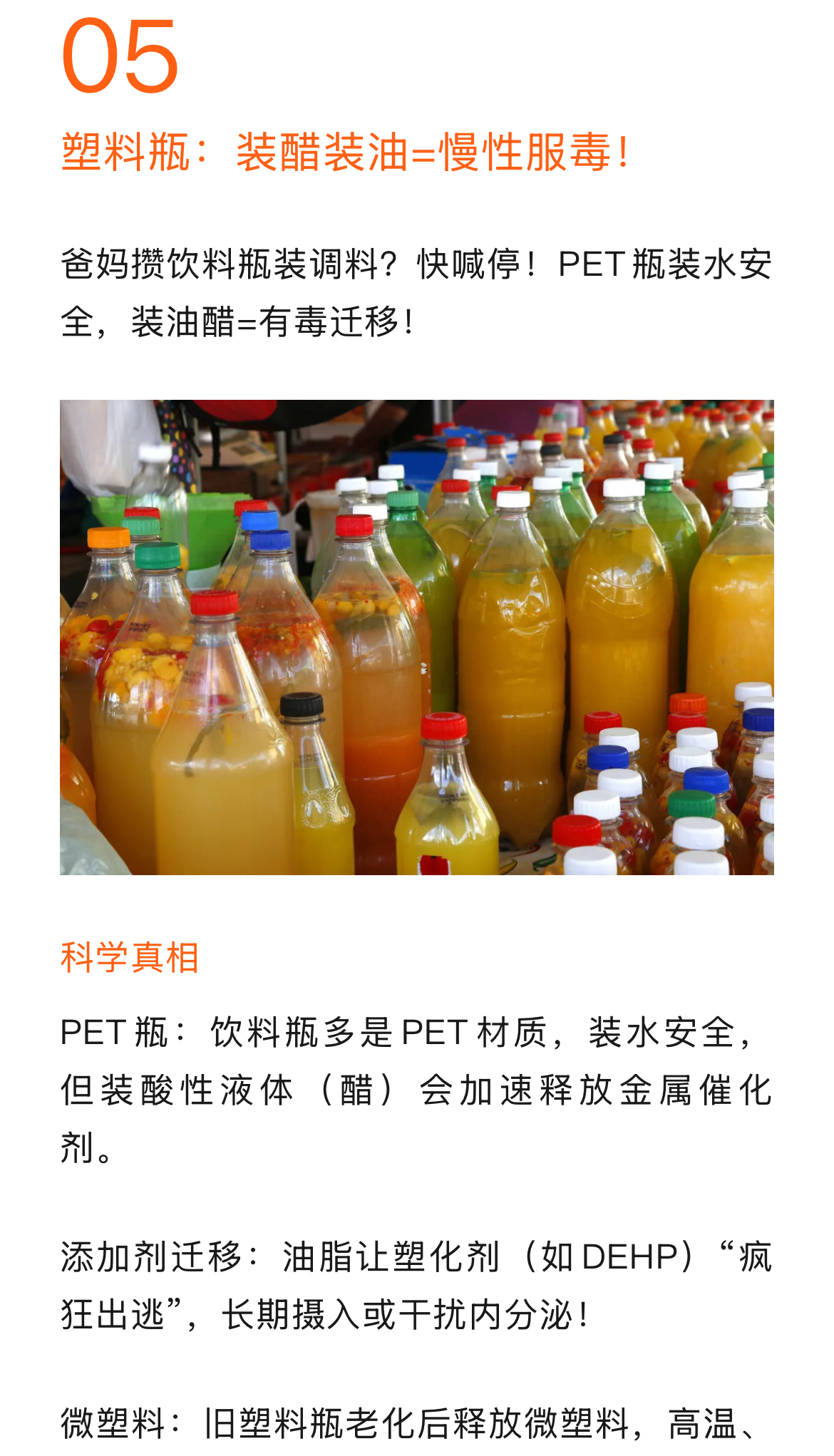Open the photo of plastic bottles

[x=417, y=637]
